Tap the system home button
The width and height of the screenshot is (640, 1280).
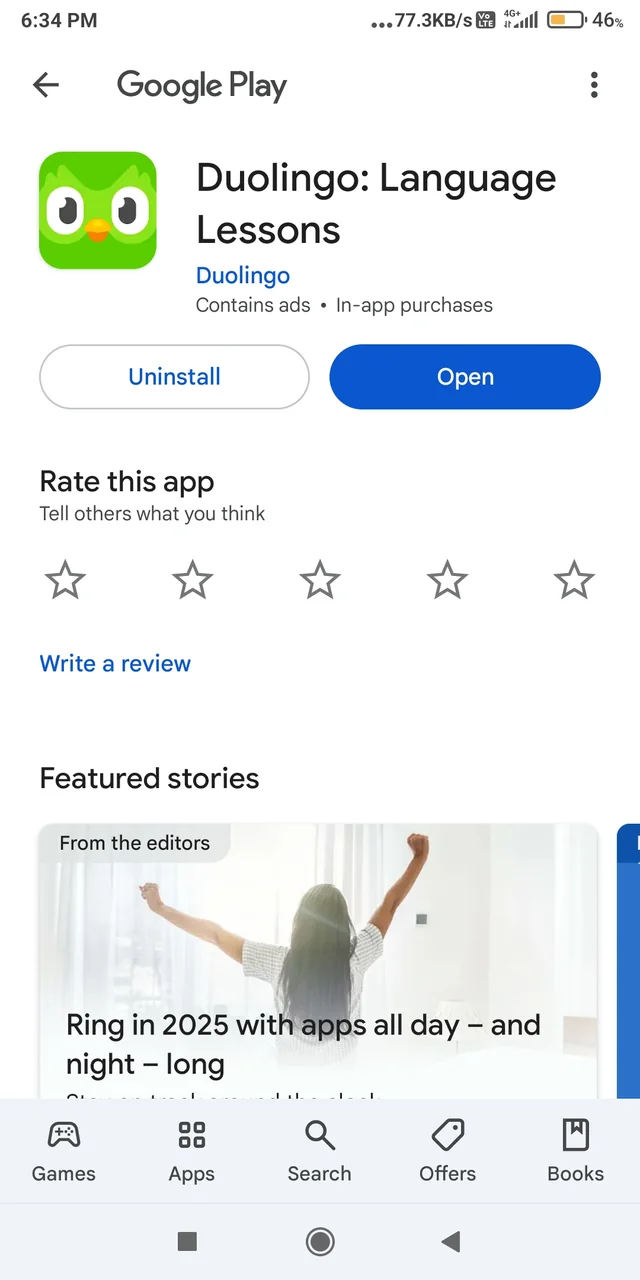(320, 1242)
